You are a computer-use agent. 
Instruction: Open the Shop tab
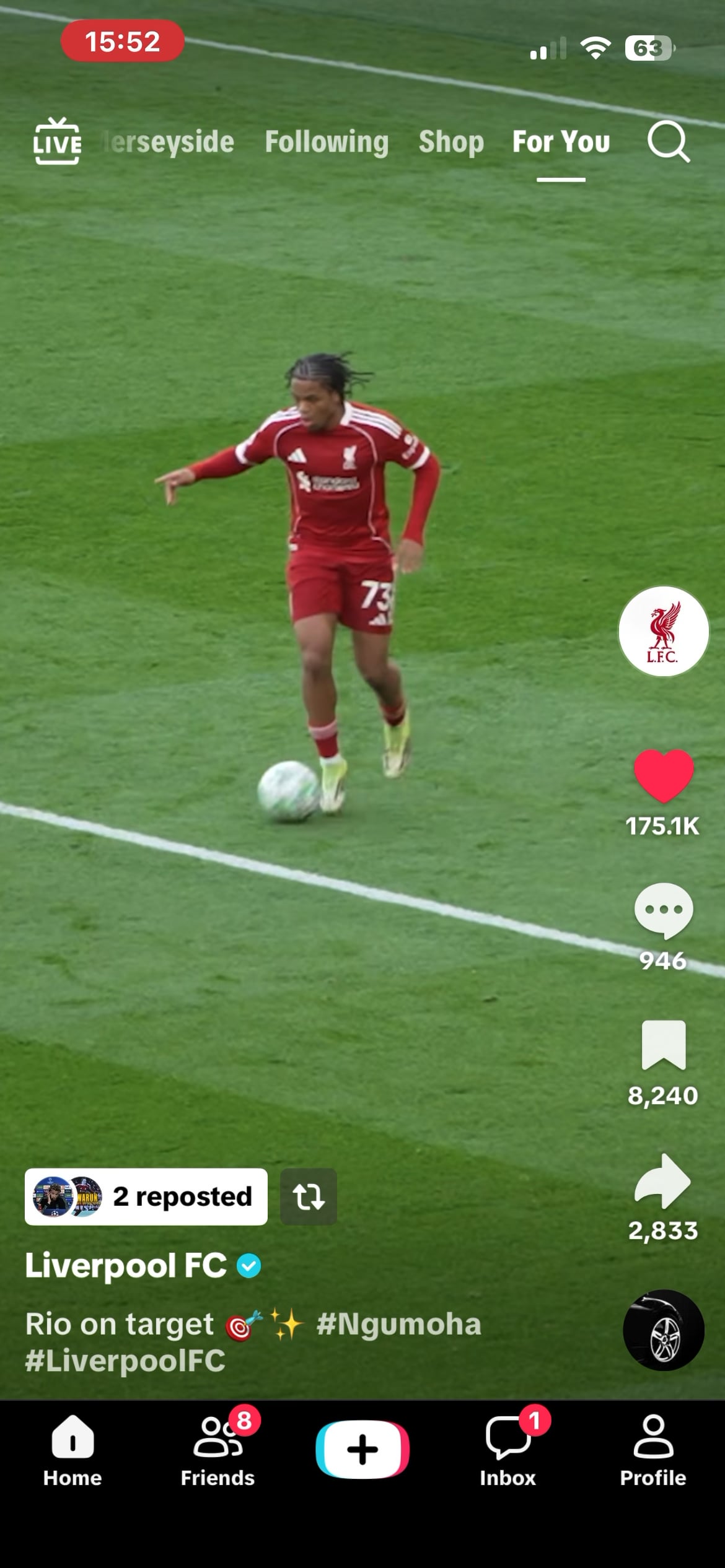point(450,142)
